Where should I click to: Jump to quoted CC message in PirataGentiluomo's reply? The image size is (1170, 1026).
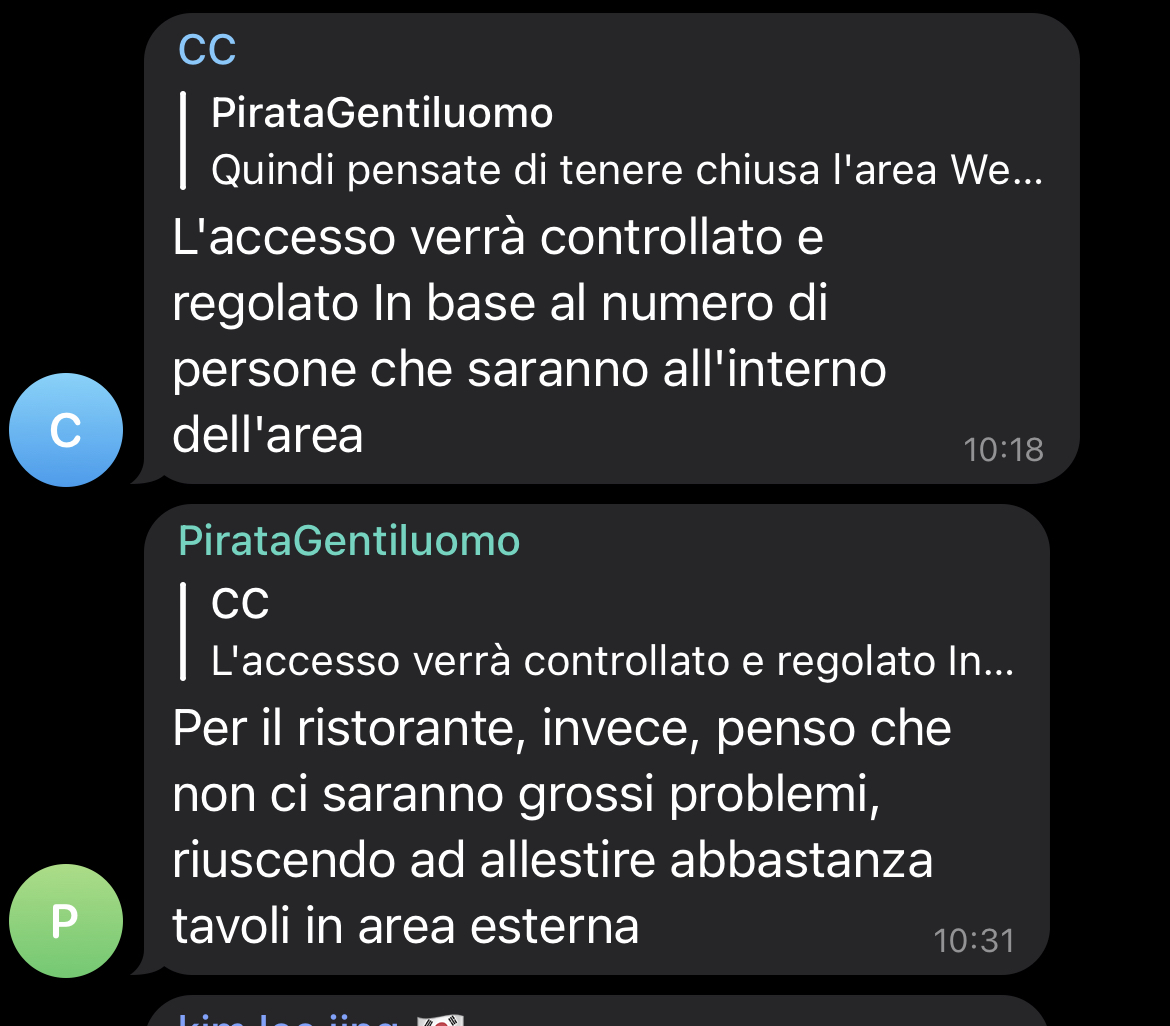[x=600, y=632]
